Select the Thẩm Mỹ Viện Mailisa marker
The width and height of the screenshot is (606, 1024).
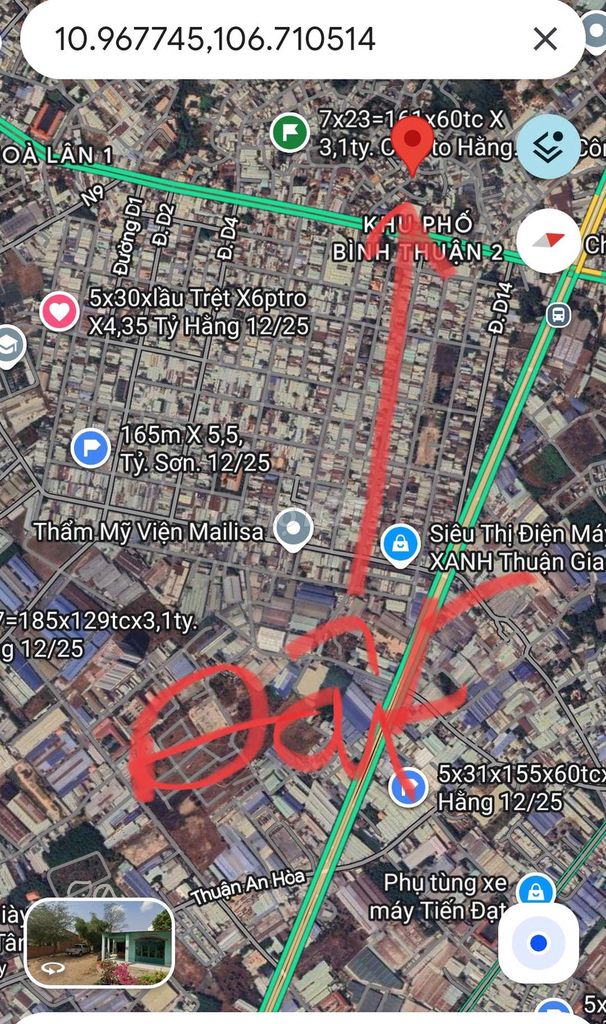coord(293,529)
